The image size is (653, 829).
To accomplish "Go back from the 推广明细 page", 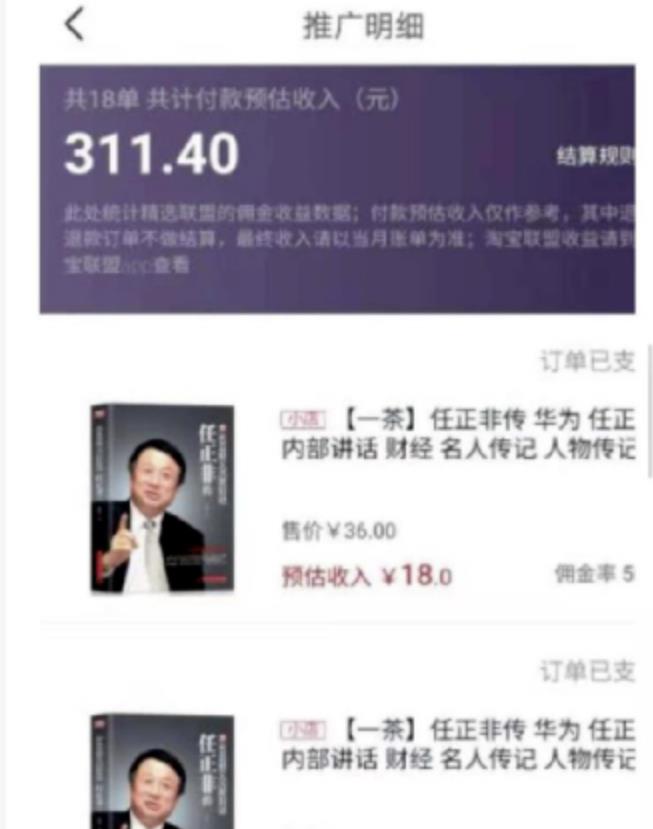I will 74,25.
